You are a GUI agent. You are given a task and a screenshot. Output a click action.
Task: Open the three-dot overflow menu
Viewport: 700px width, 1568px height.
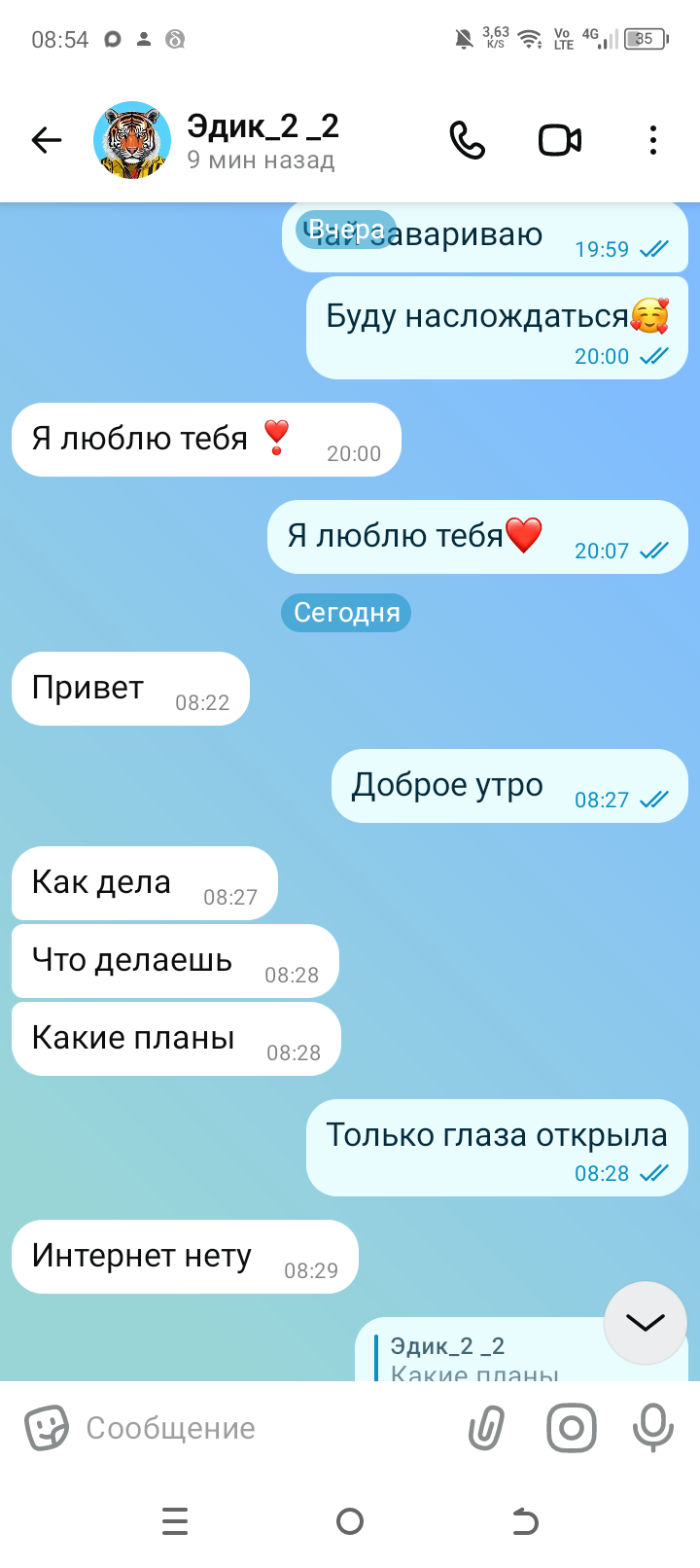(652, 140)
